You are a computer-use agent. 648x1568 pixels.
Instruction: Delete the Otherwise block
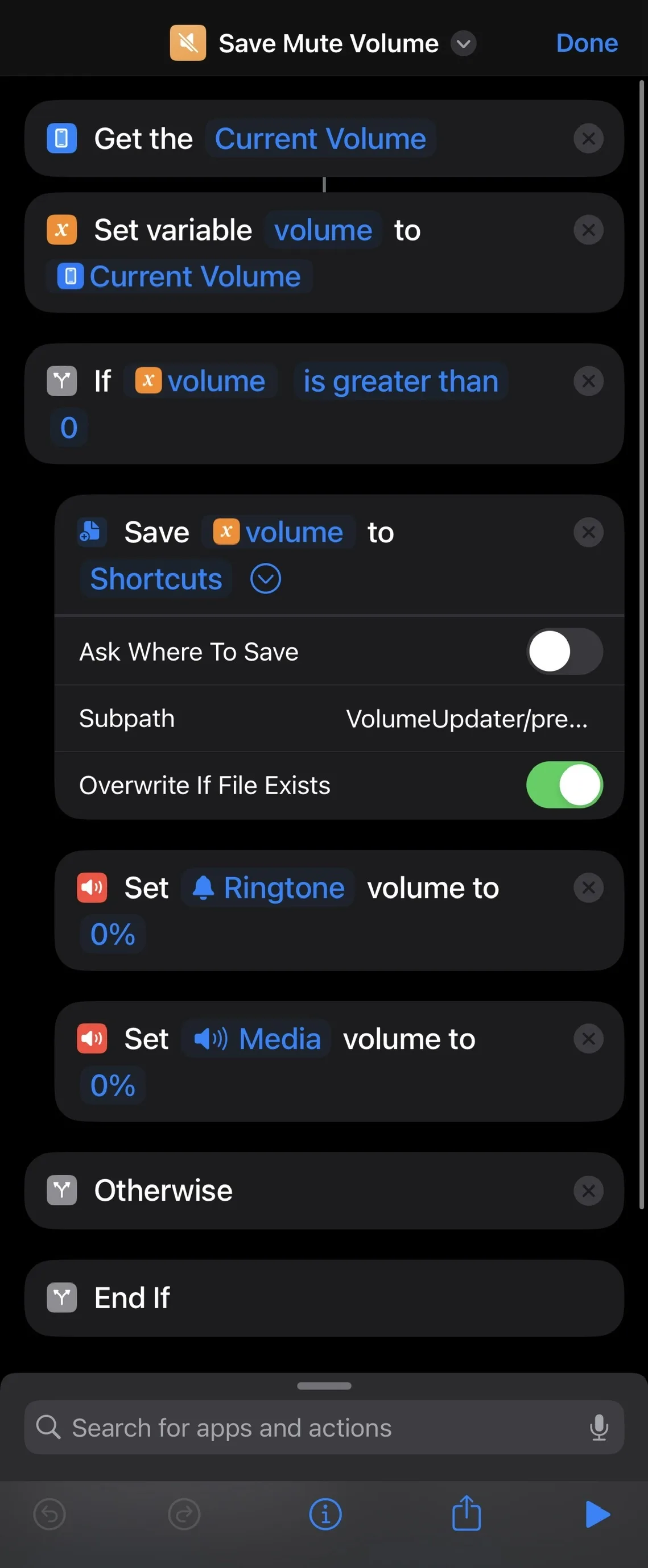[x=588, y=1190]
